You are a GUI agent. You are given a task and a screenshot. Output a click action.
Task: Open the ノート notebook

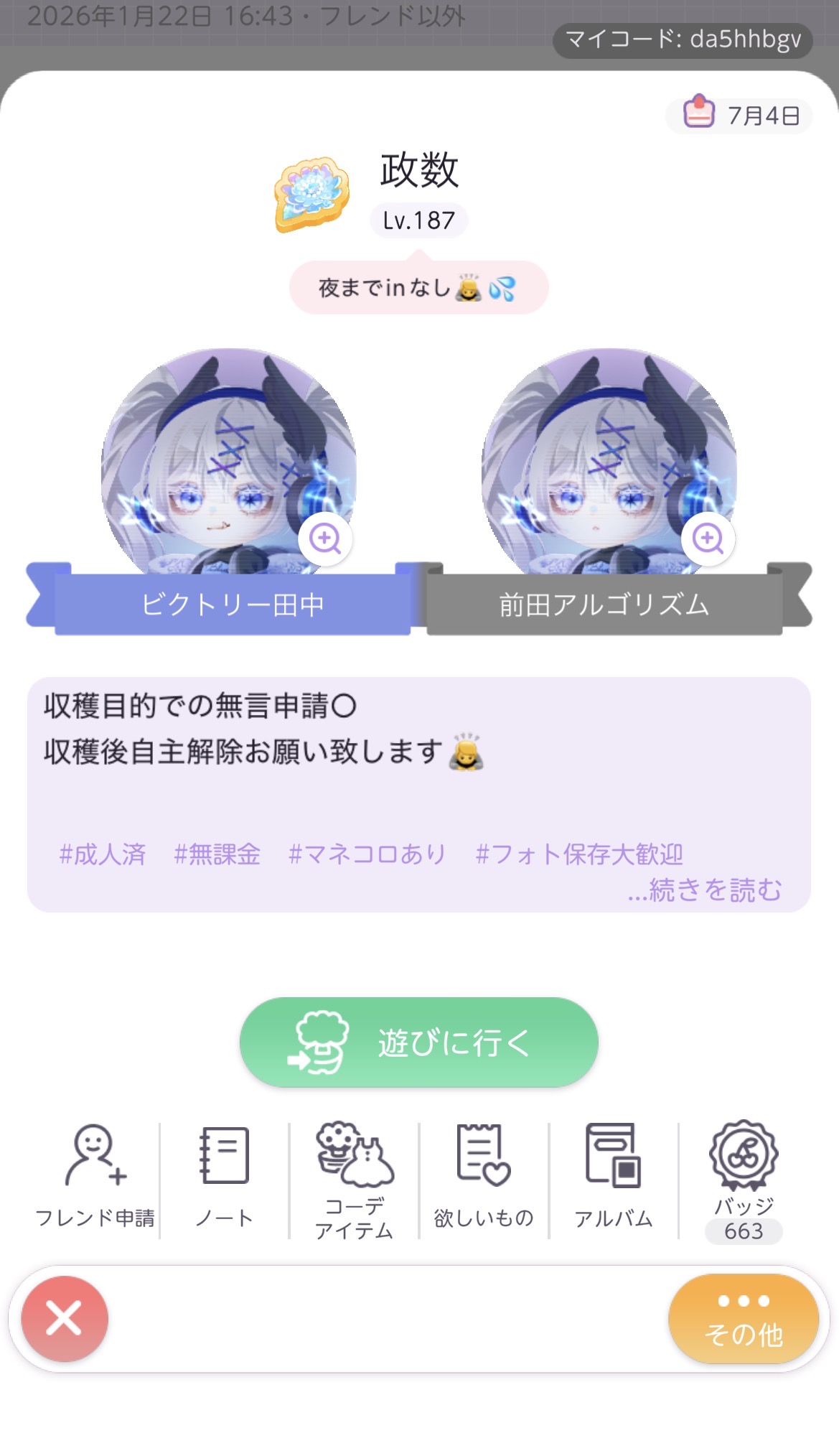coord(224,1177)
